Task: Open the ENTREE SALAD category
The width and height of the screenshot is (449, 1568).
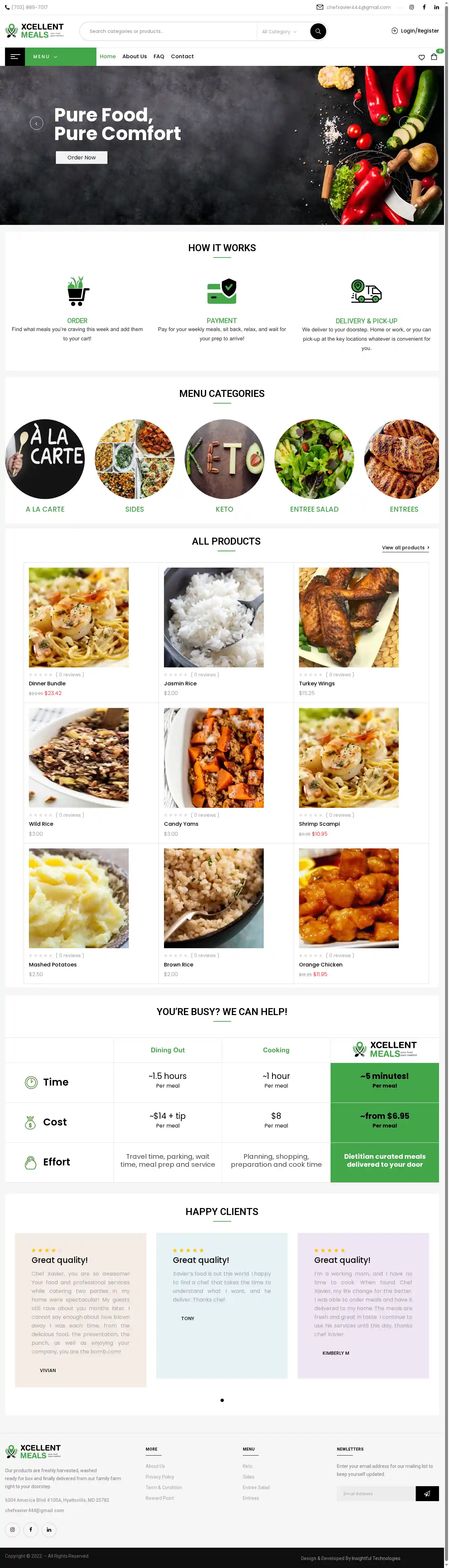Action: pos(314,459)
